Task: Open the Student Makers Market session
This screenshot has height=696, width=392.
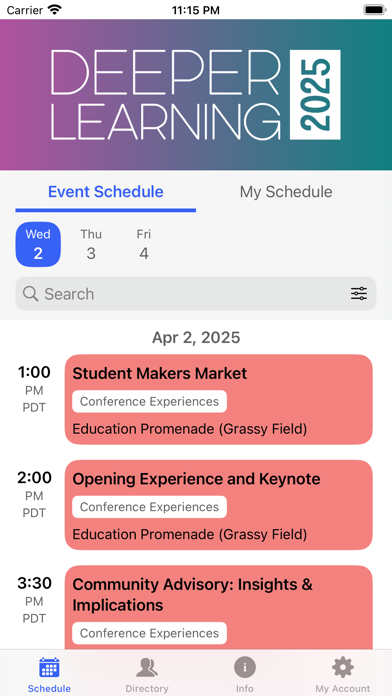Action: coord(219,399)
